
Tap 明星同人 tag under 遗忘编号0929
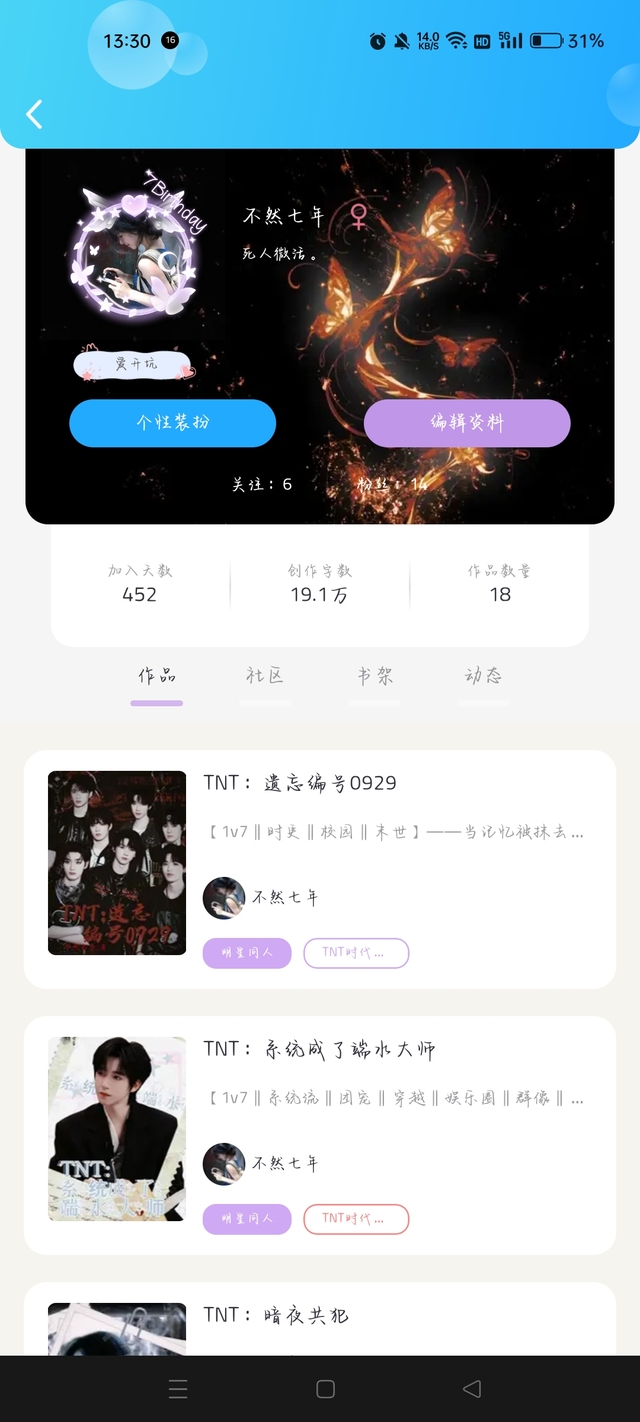pyautogui.click(x=247, y=953)
